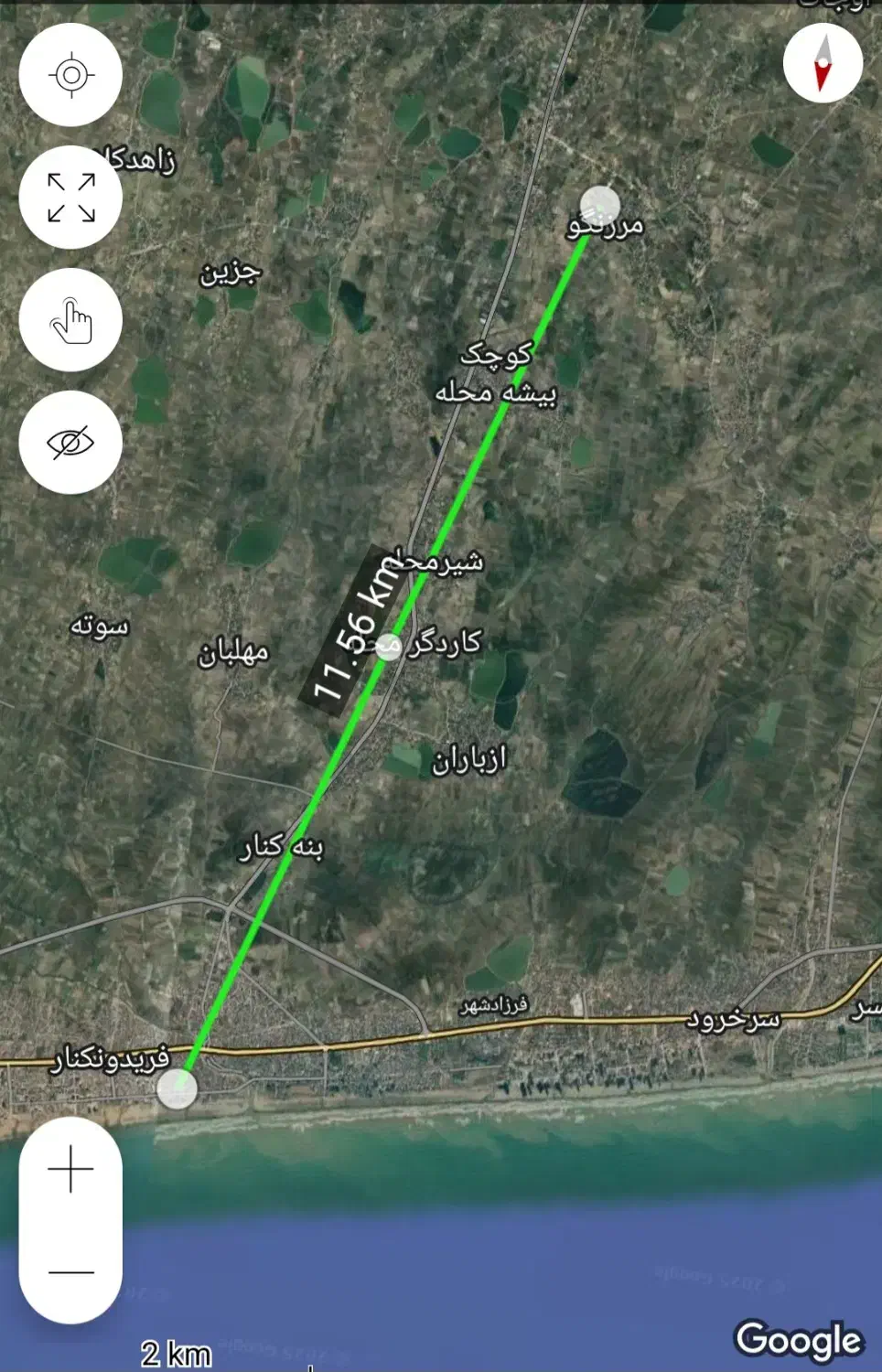Fit the measured line to full view
Image resolution: width=882 pixels, height=1372 pixels.
(70, 198)
